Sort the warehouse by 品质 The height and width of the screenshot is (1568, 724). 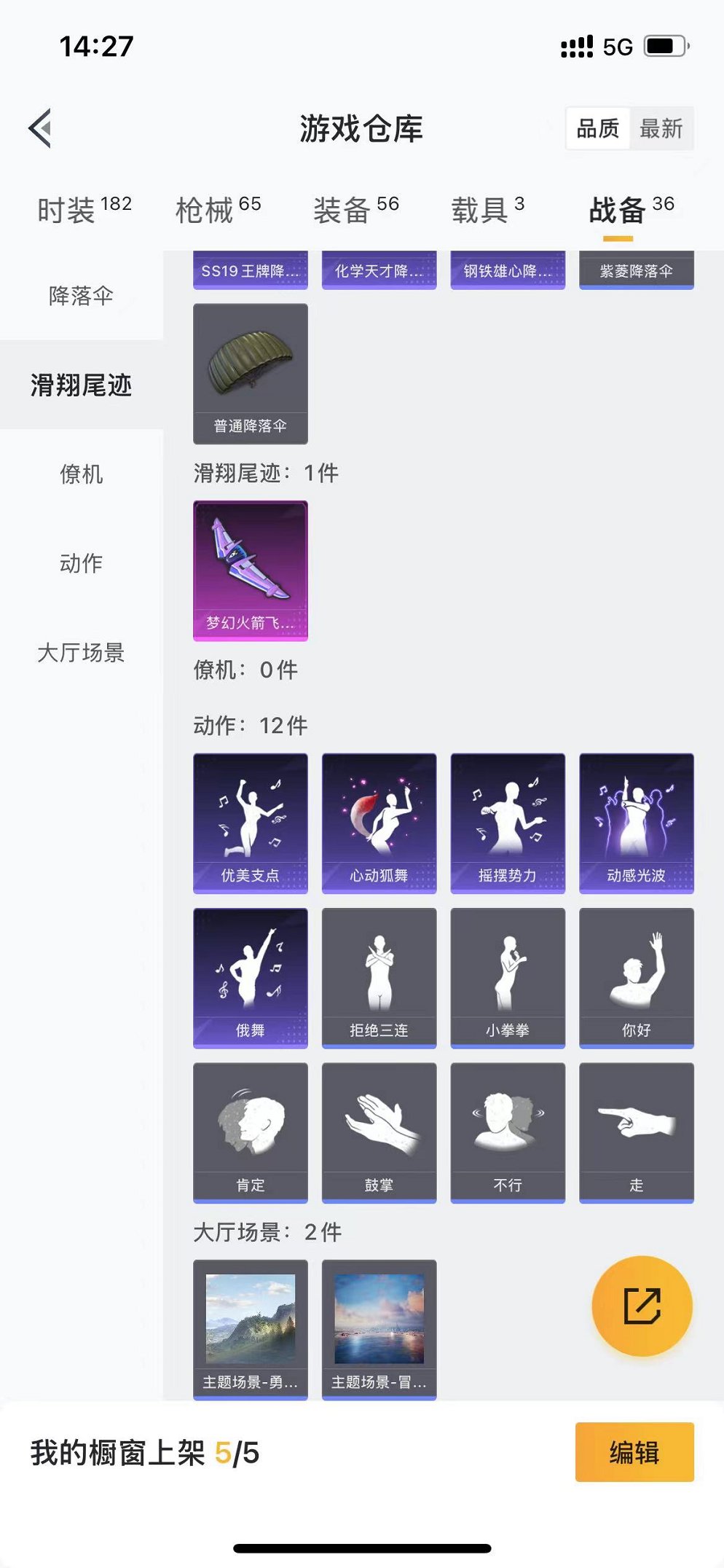598,129
